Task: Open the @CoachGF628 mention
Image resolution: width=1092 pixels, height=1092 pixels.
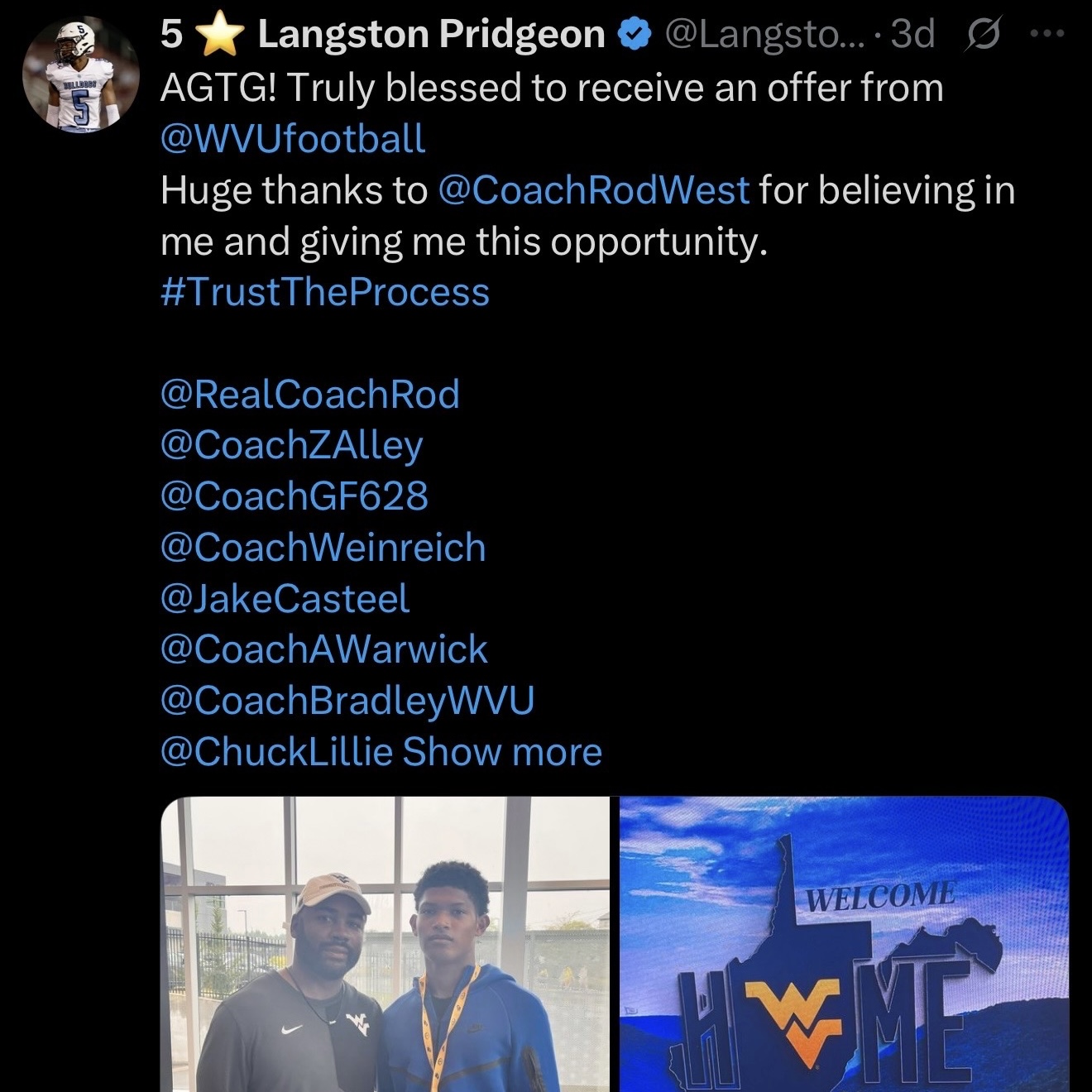Action: [x=295, y=496]
